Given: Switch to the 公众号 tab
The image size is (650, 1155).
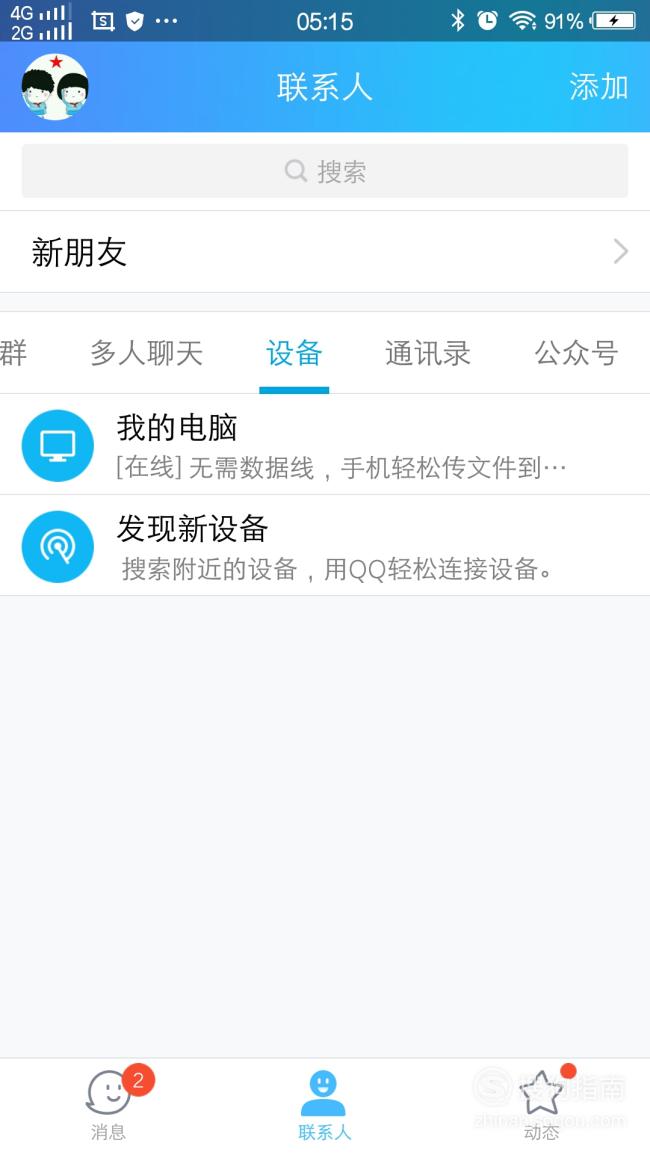Looking at the screenshot, I should pos(576,354).
